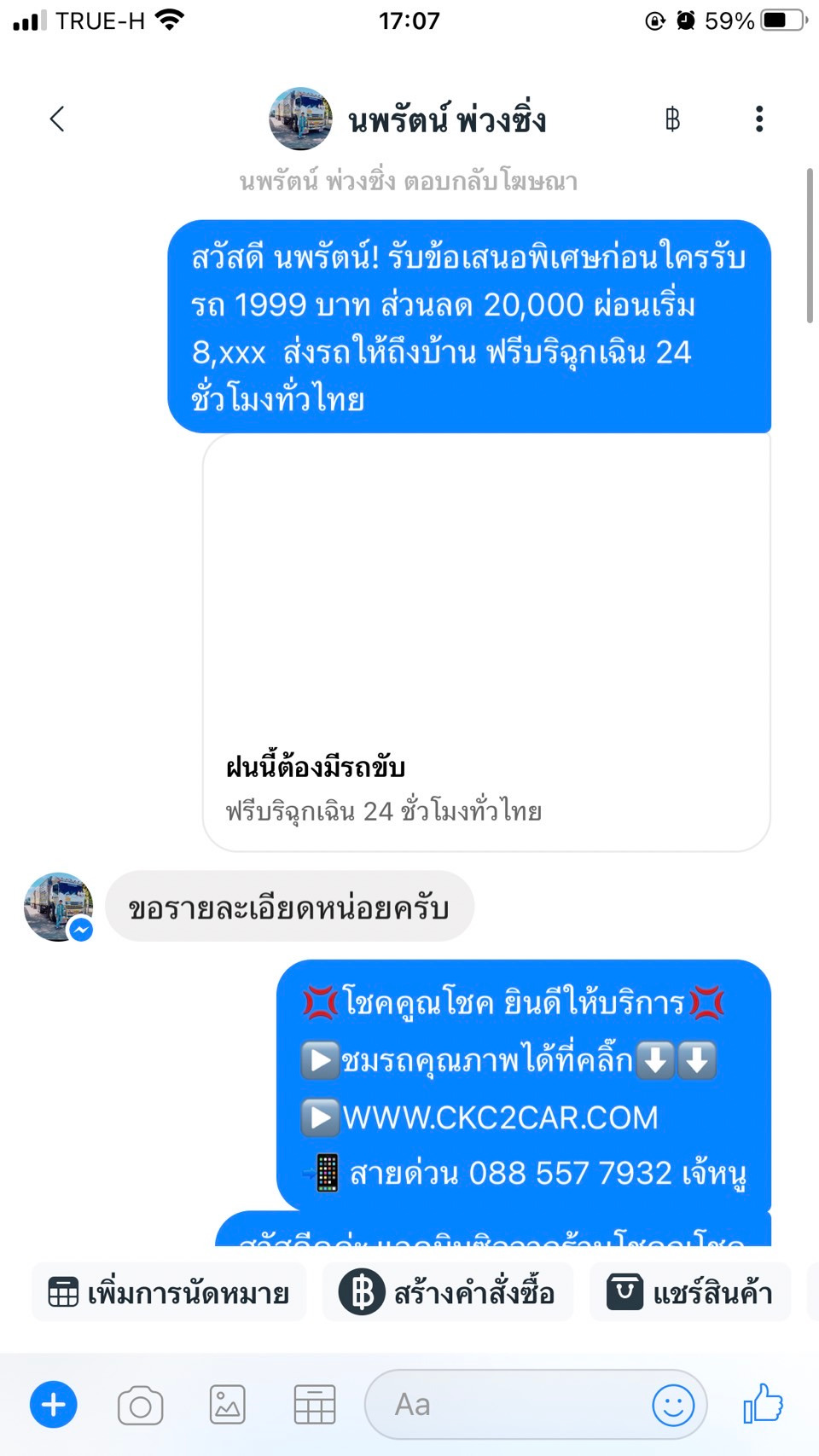Open the three-dot overflow menu
The image size is (819, 1456).
[758, 119]
